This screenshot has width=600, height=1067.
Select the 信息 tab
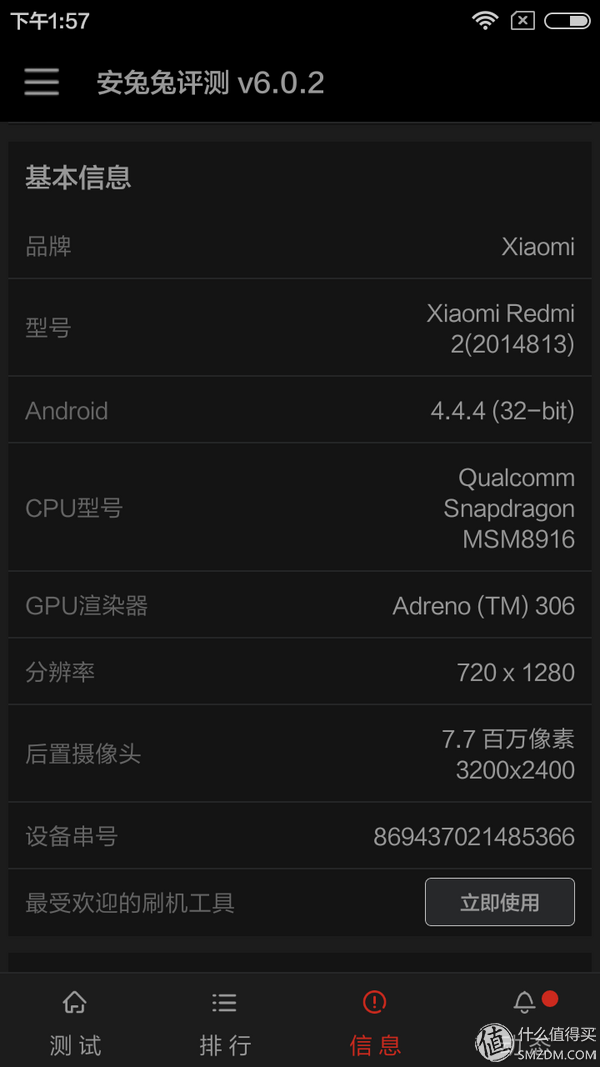tap(375, 1021)
